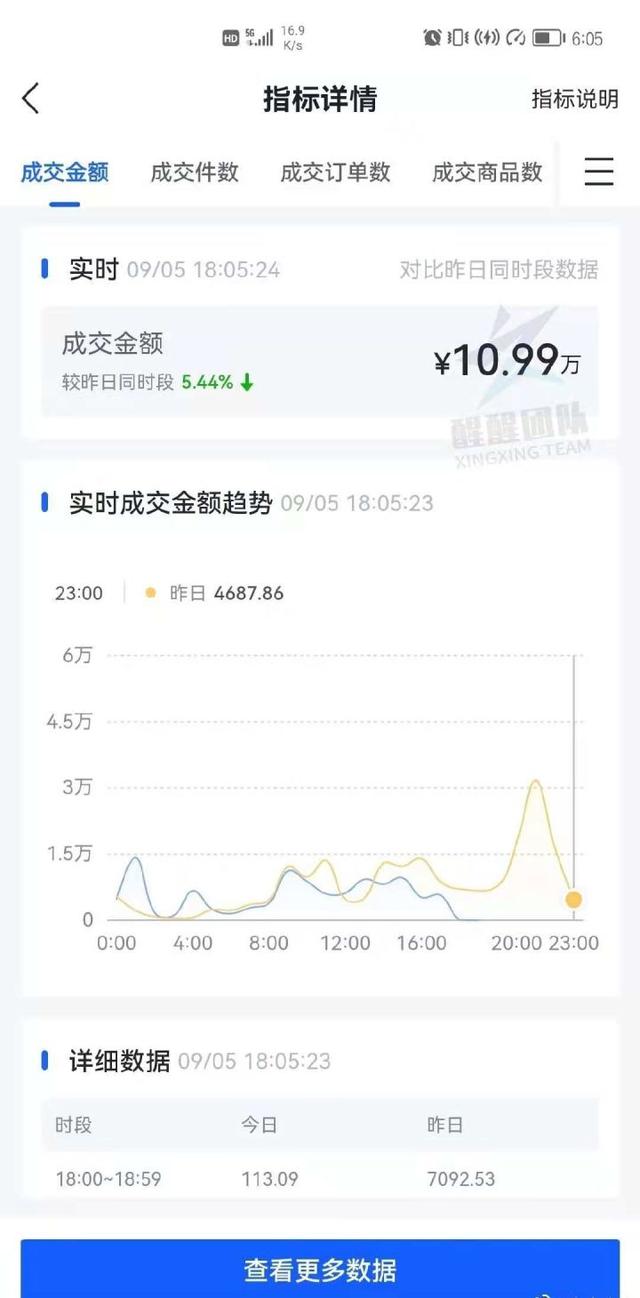This screenshot has height=1298, width=640.
Task: Switch to the 成交订单数 tab
Action: (335, 172)
